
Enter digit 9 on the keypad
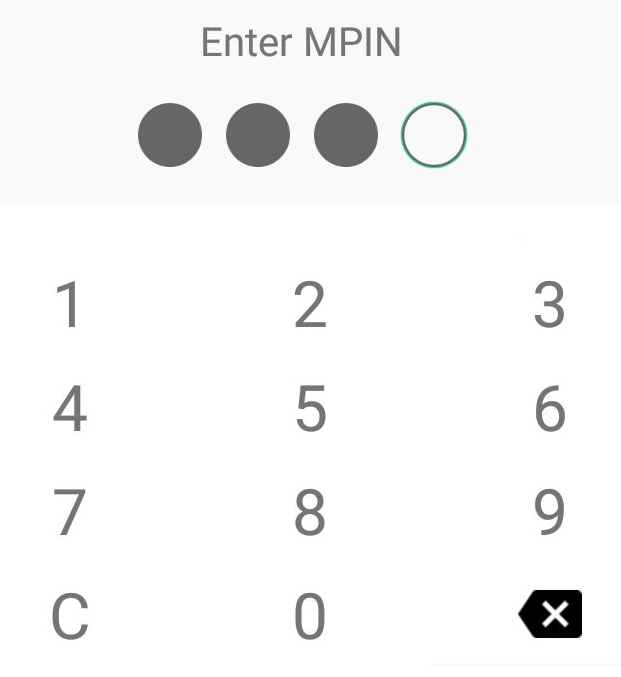pyautogui.click(x=549, y=512)
